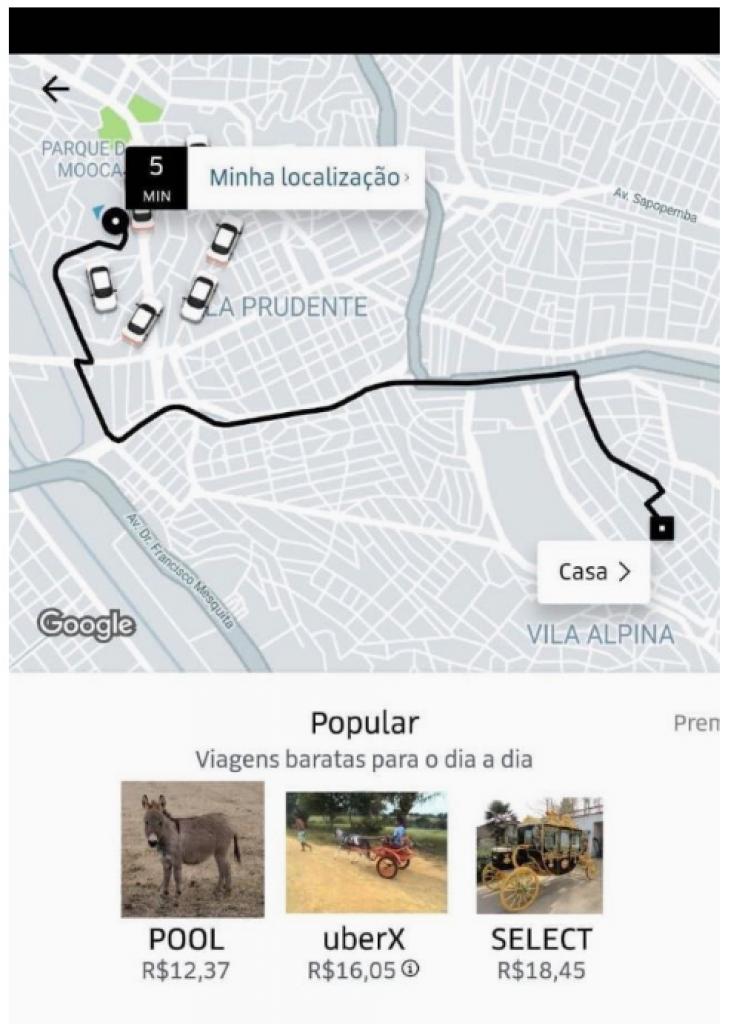Go back using the arrow icon
This screenshot has height=1024, width=745.
pyautogui.click(x=56, y=89)
